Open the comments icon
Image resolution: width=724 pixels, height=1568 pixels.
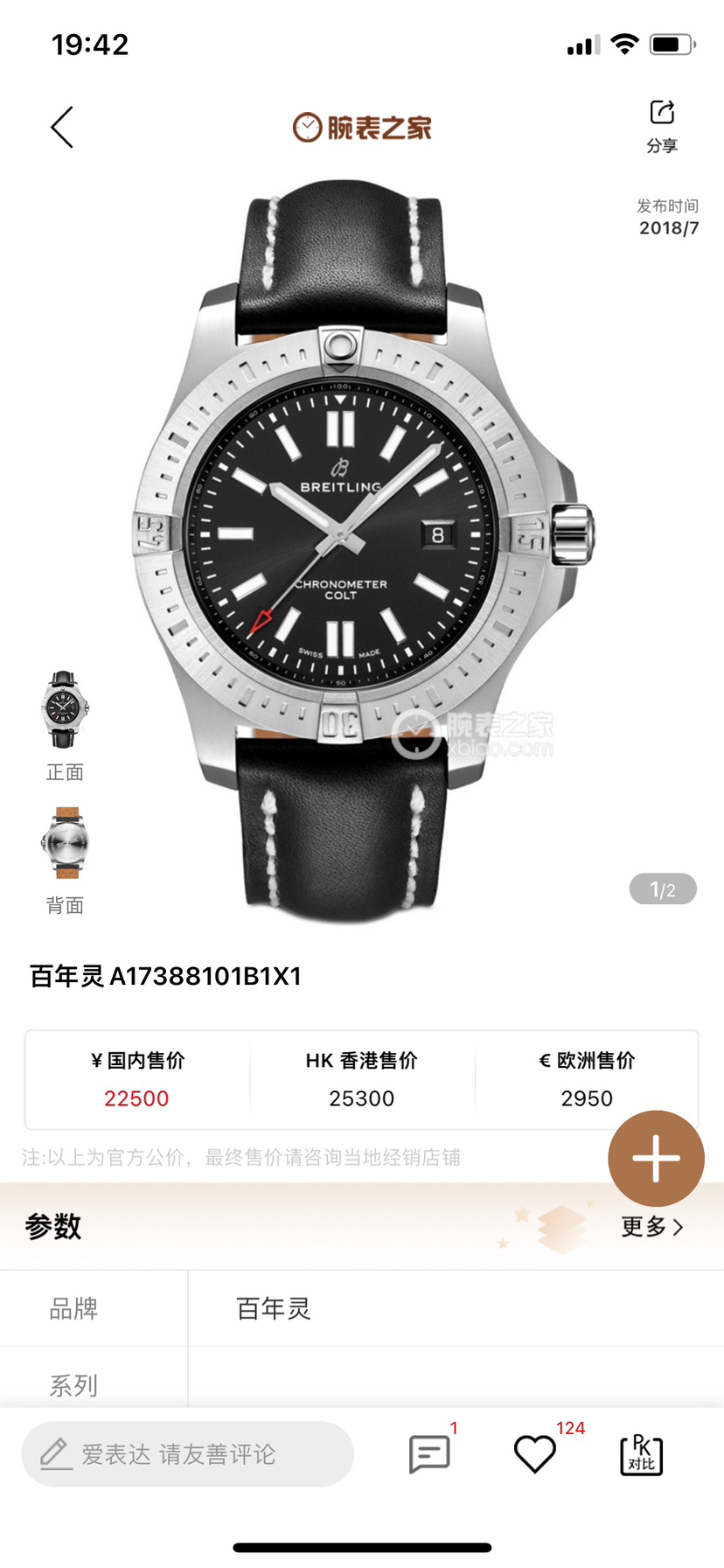pyautogui.click(x=429, y=1453)
